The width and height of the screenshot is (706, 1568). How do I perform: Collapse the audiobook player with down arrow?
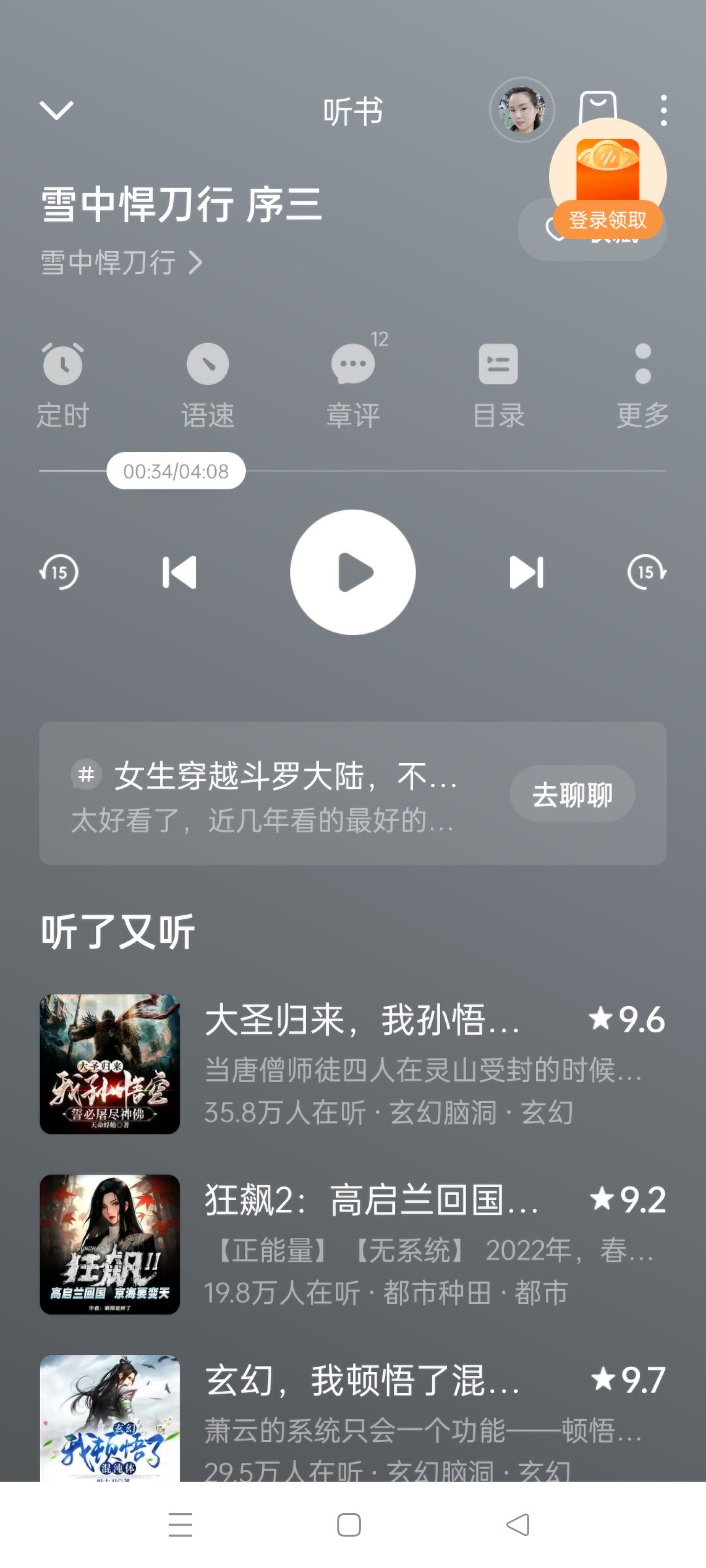(x=57, y=110)
